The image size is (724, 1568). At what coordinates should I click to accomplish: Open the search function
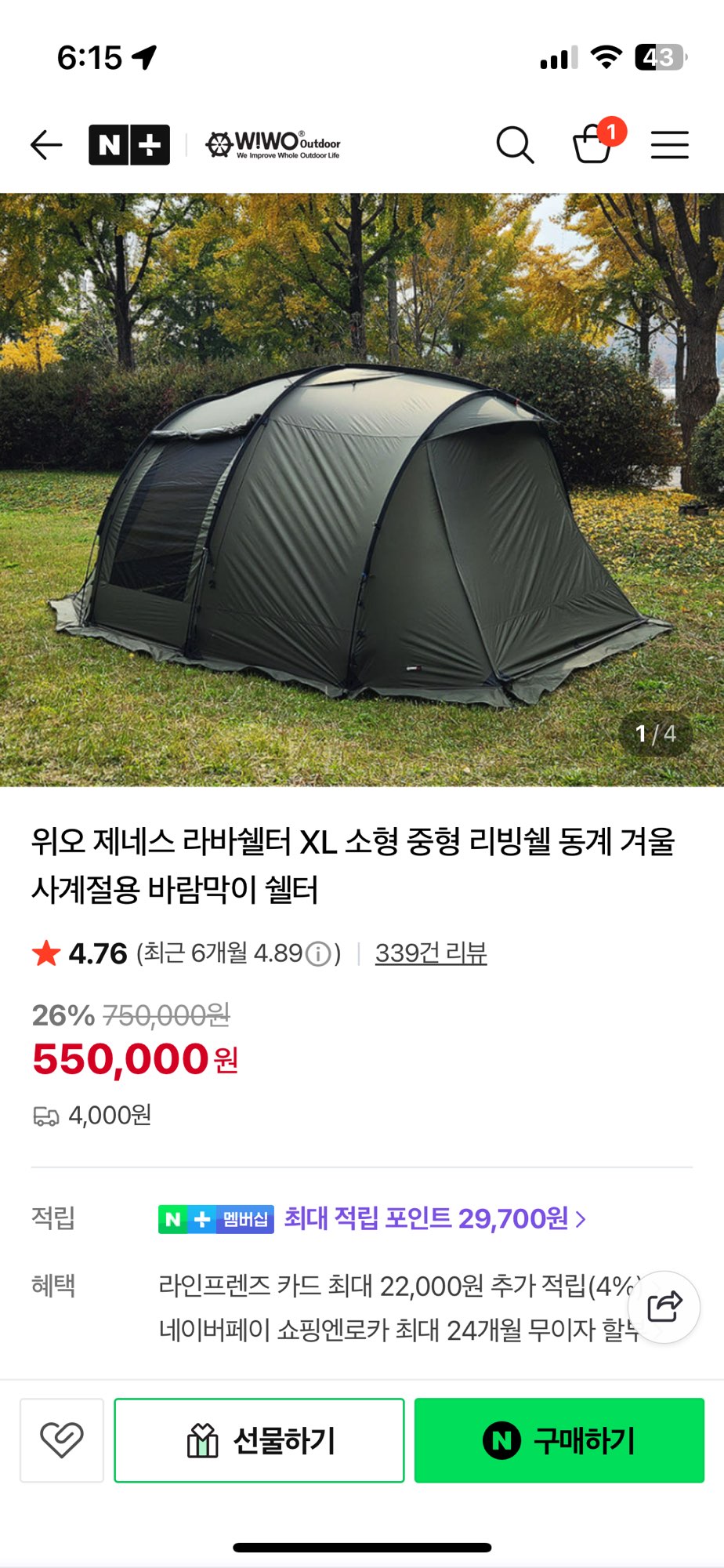(x=514, y=144)
